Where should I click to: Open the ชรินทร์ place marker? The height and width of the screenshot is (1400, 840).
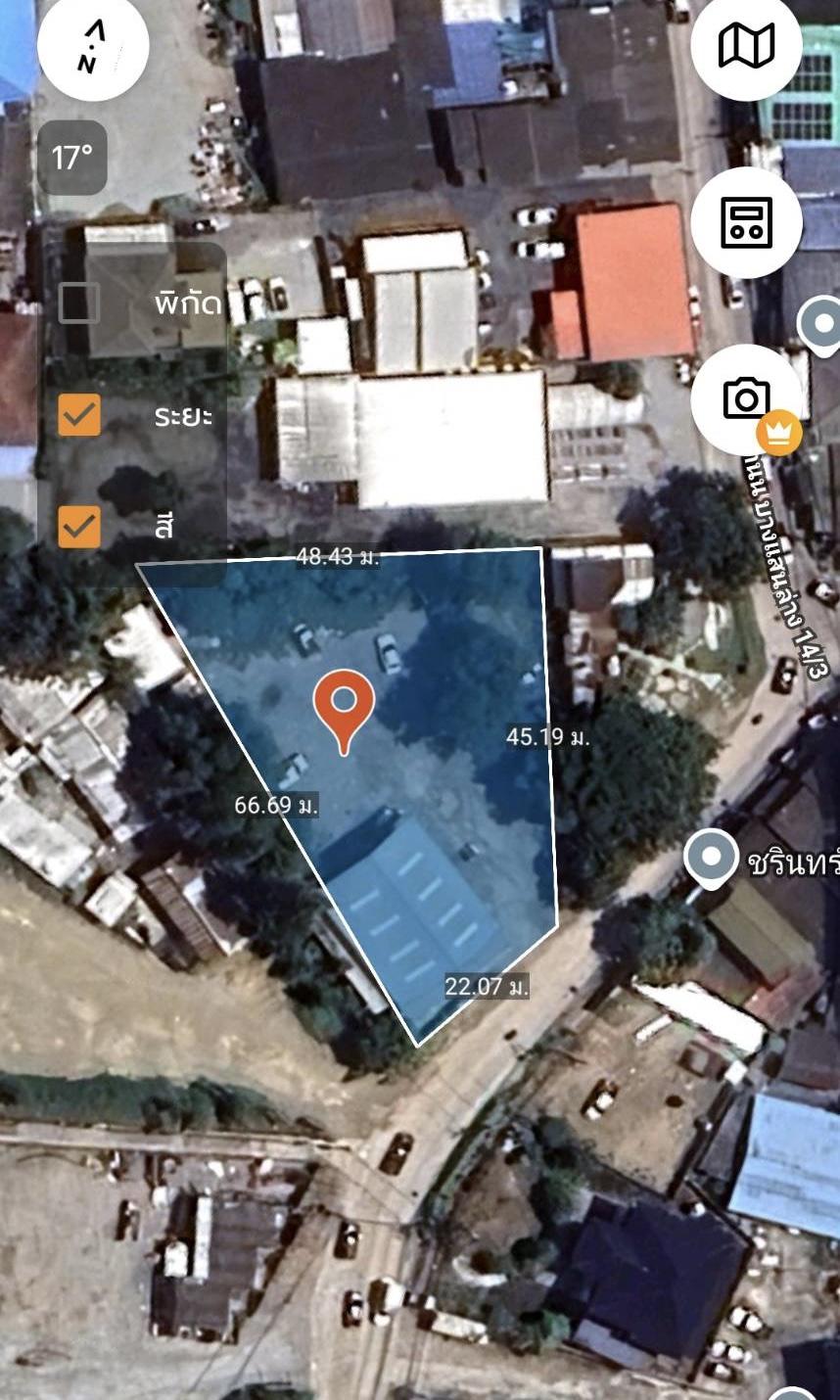tap(711, 859)
